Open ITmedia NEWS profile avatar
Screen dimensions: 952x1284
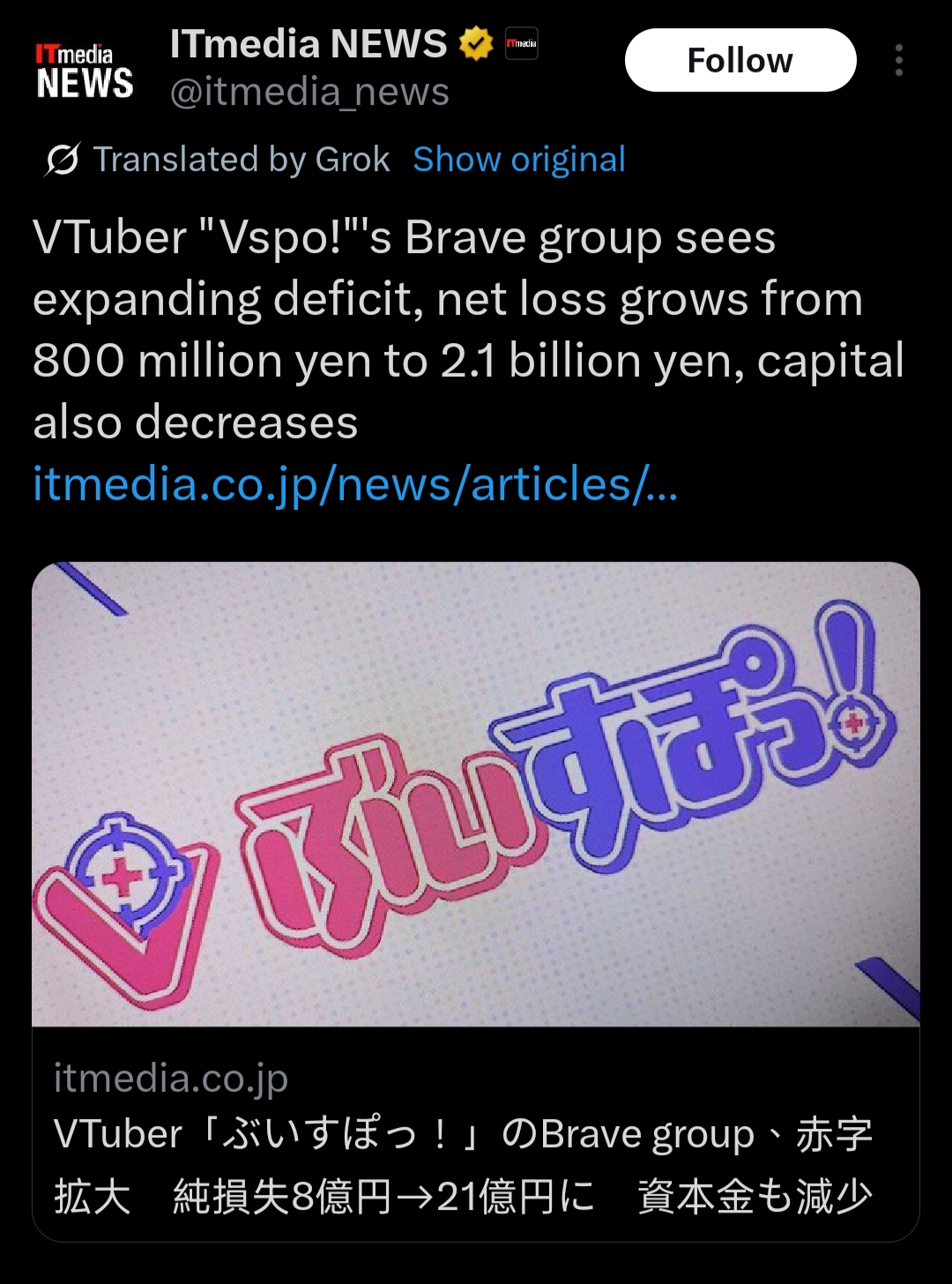pos(85,71)
